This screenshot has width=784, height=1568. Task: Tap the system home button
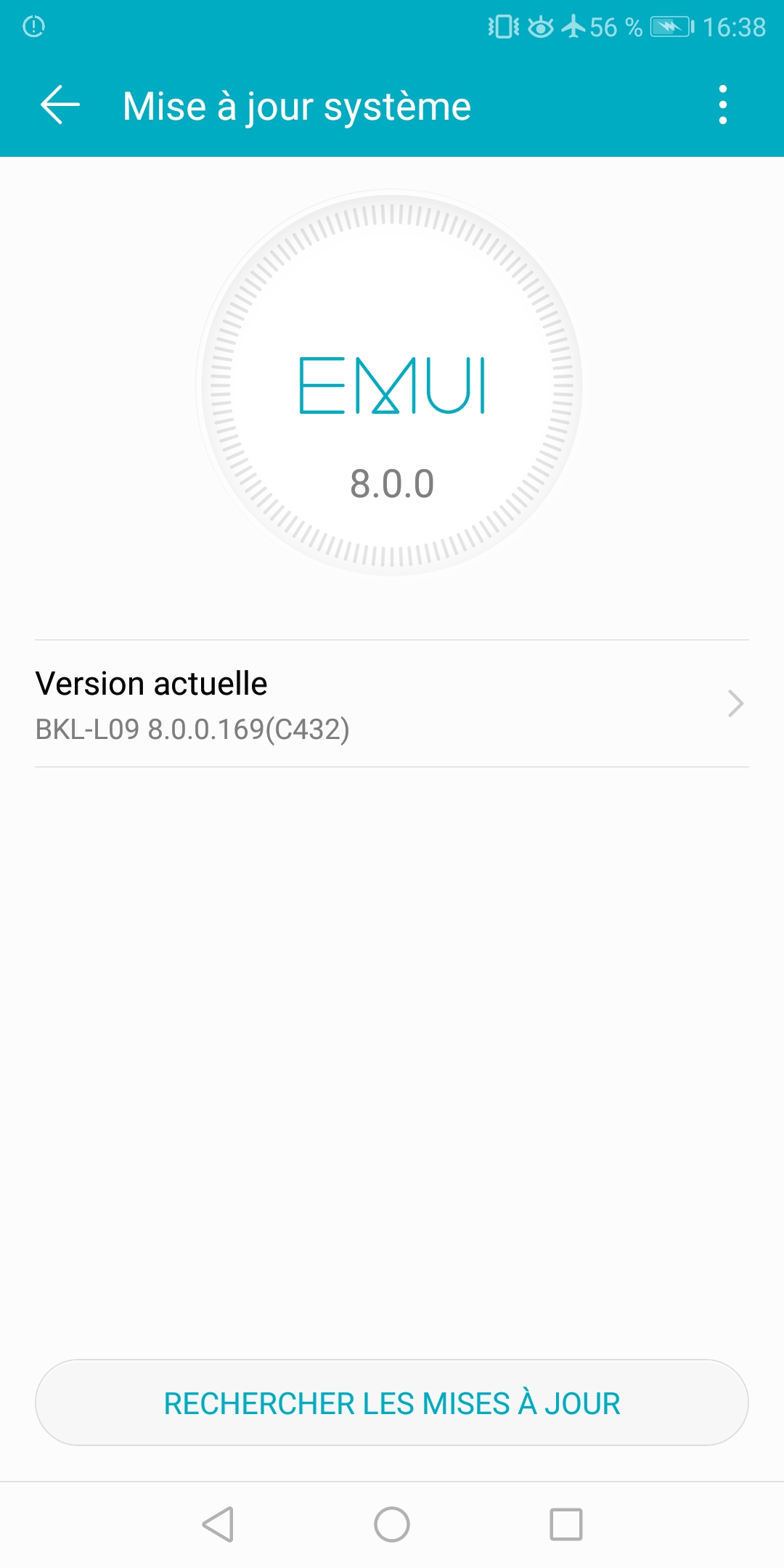pyautogui.click(x=392, y=1524)
